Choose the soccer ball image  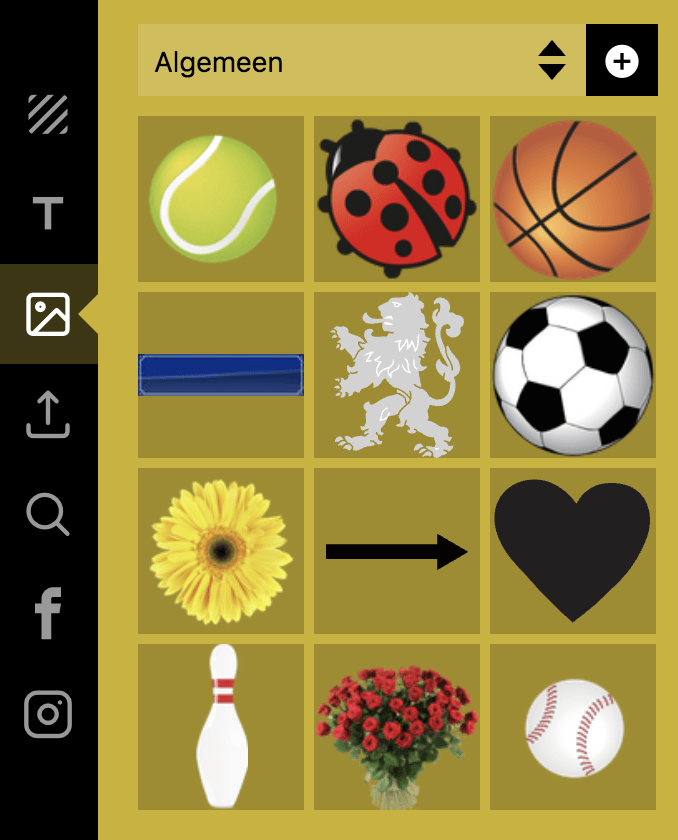(572, 375)
